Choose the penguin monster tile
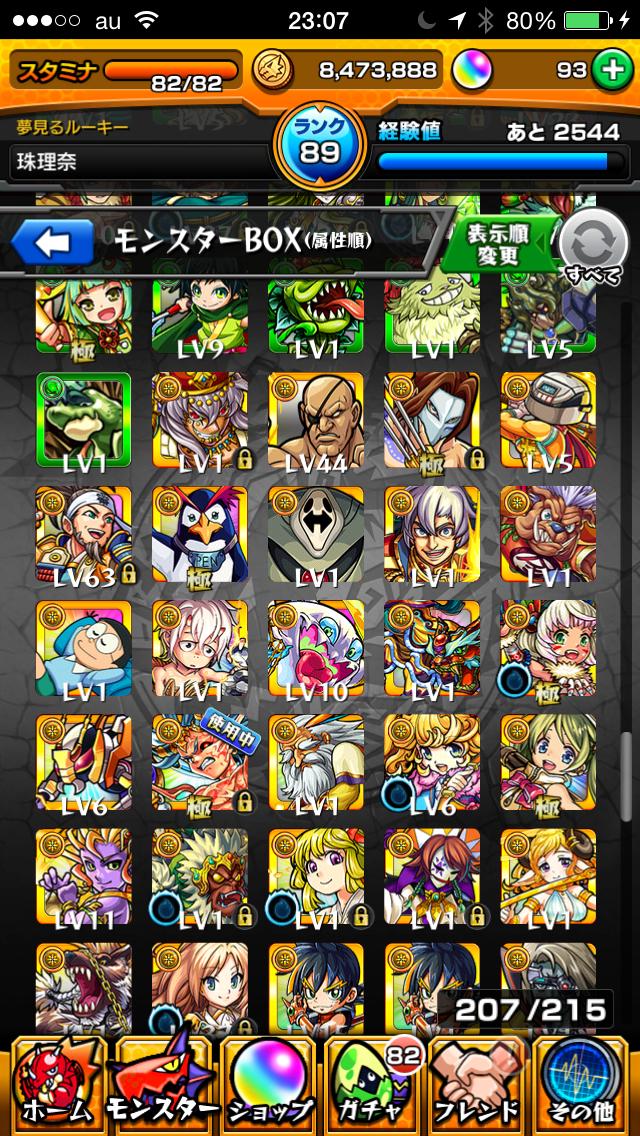The height and width of the screenshot is (1136, 640). tap(200, 534)
